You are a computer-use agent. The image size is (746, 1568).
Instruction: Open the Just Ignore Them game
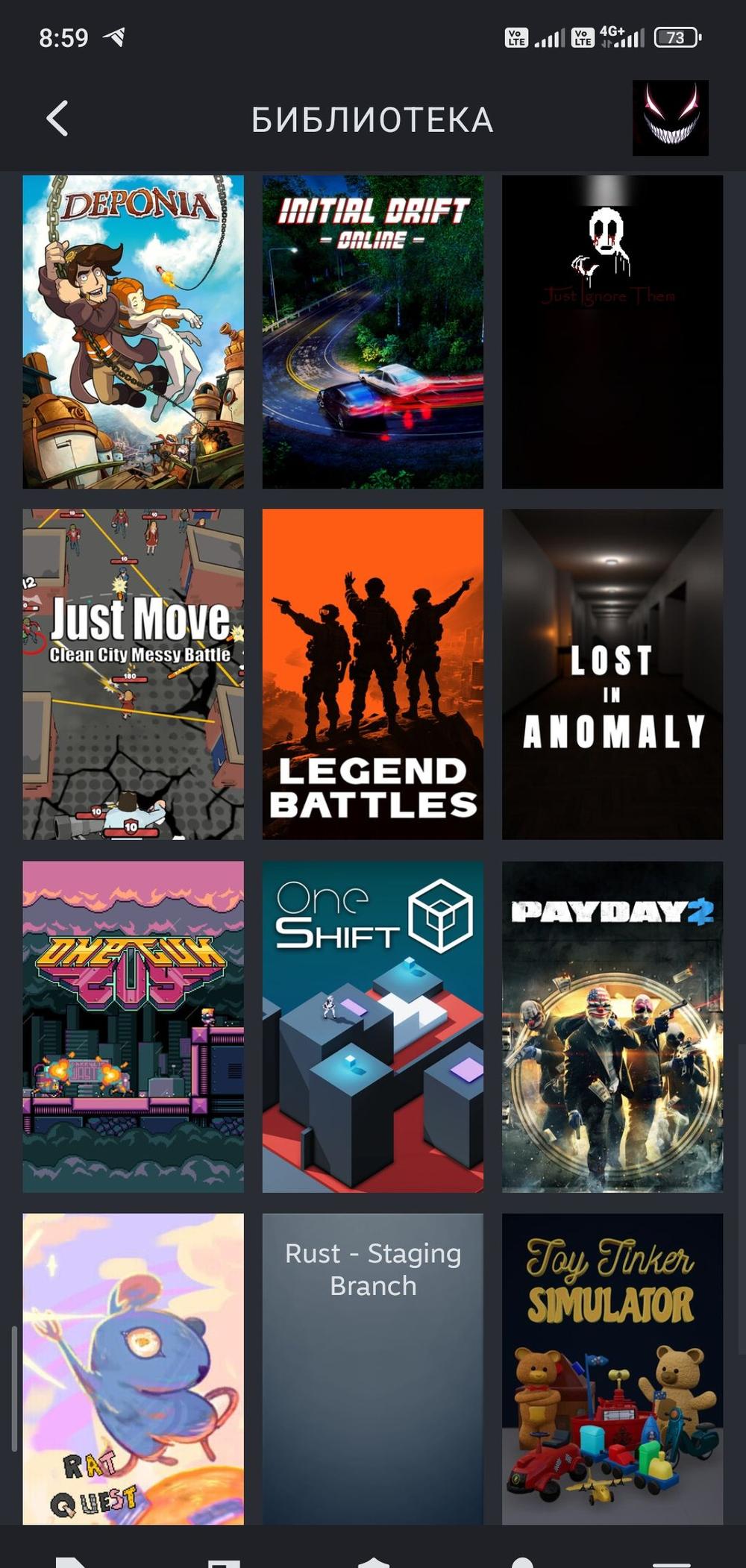pyautogui.click(x=612, y=332)
